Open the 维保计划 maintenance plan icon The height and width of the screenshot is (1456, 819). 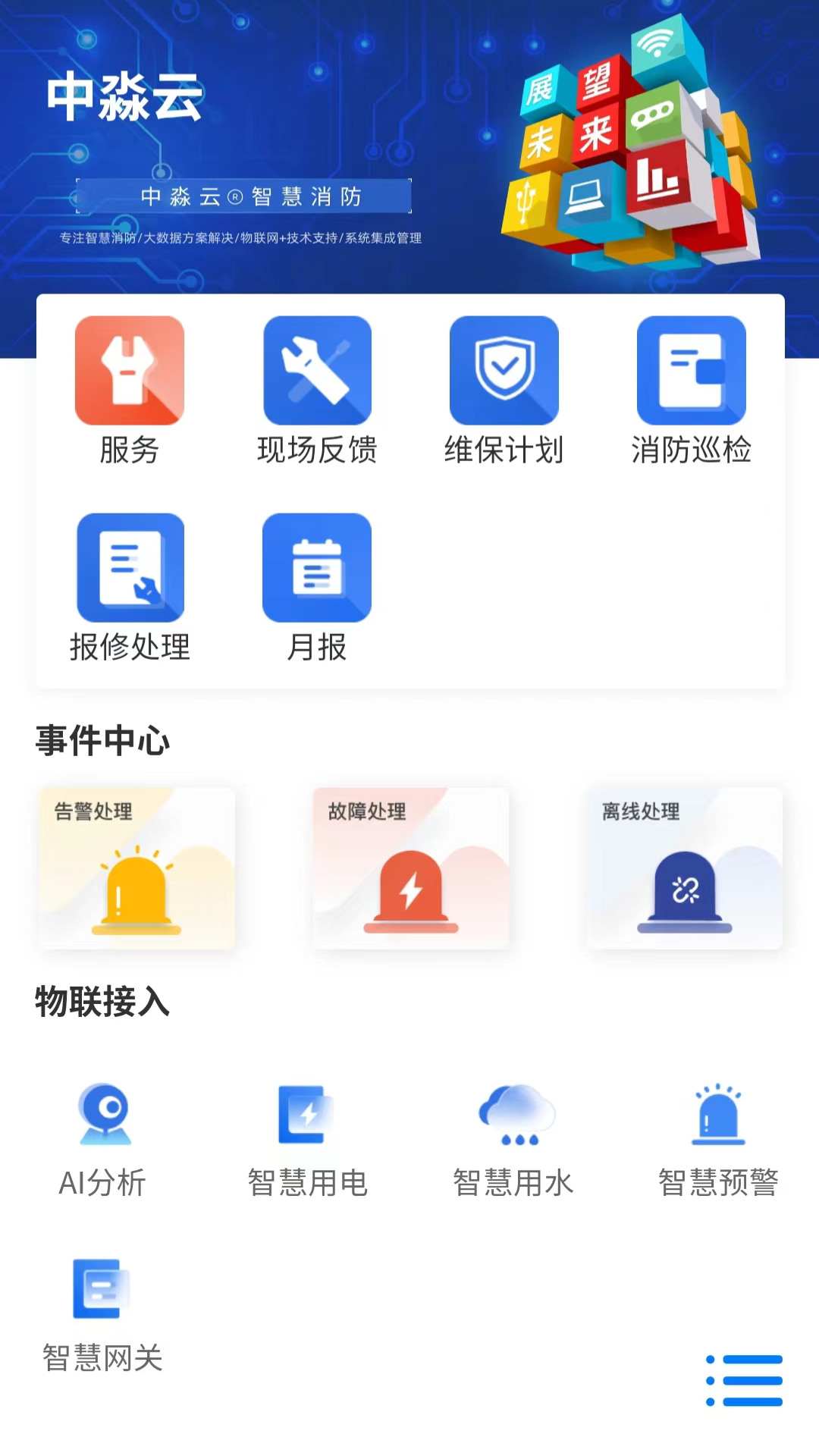[504, 370]
